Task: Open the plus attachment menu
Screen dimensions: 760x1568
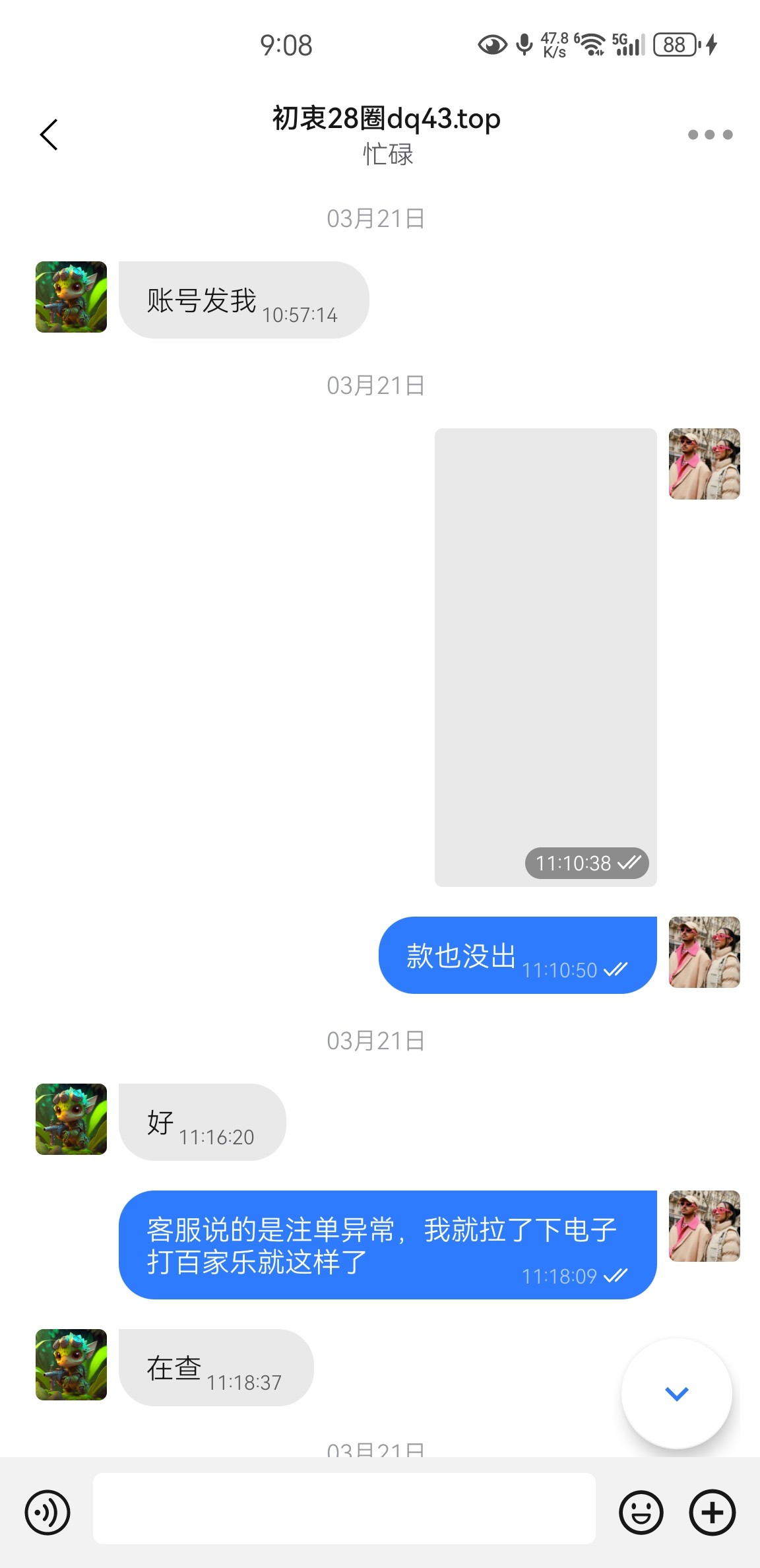Action: 712,1512
